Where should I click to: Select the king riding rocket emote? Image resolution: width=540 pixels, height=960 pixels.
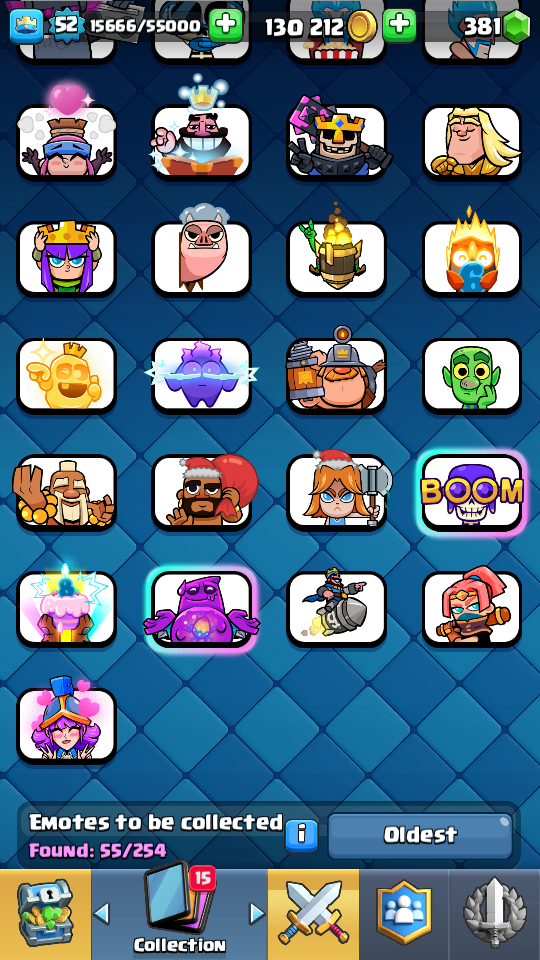pos(336,609)
